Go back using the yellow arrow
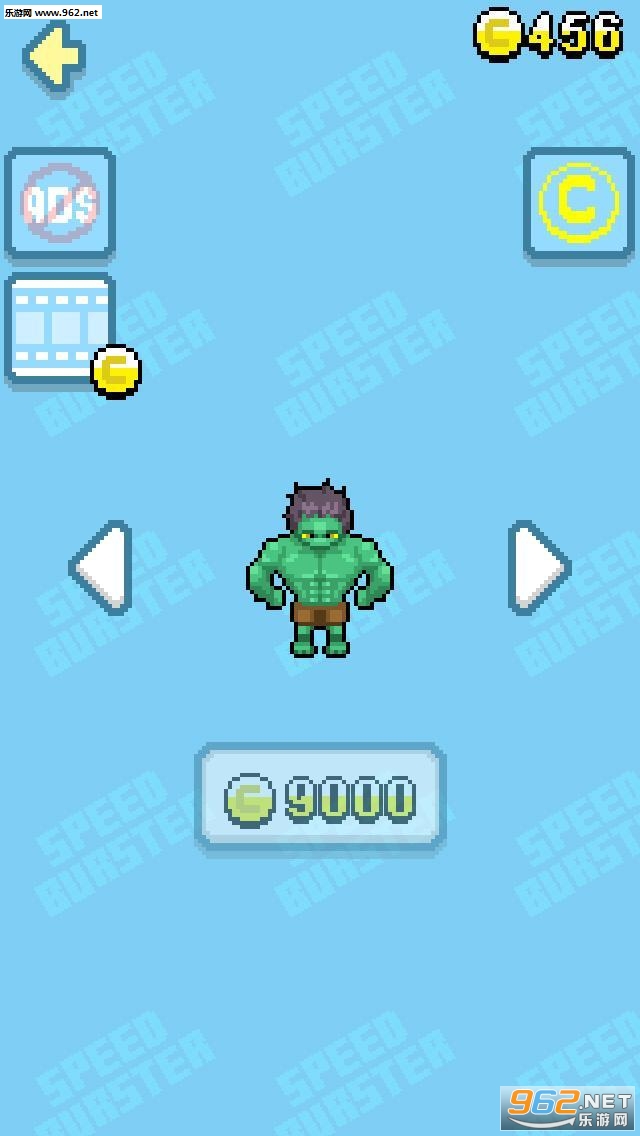Screen dimensions: 640x1136 (55, 57)
